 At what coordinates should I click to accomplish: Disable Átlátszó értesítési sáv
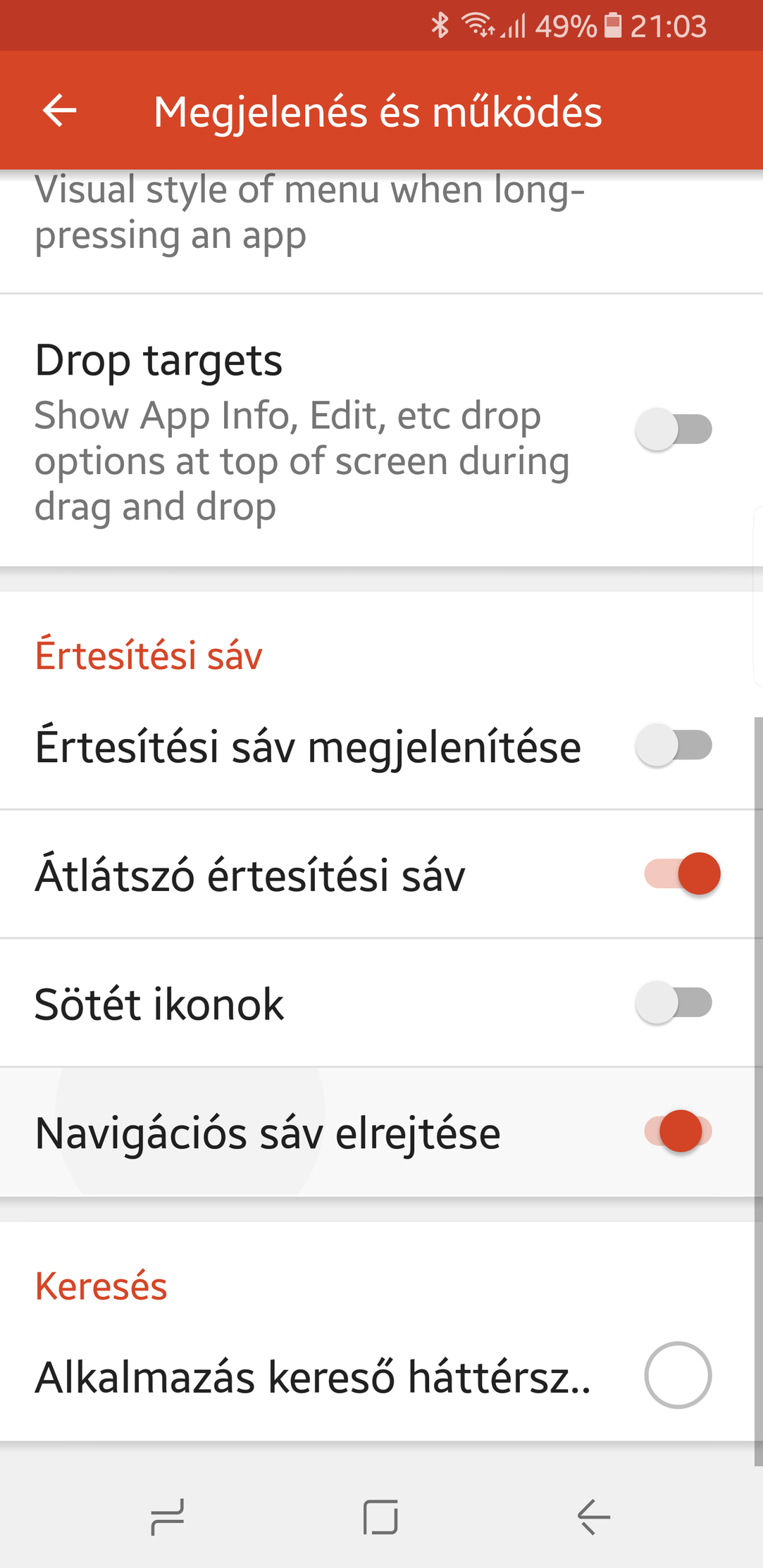681,873
